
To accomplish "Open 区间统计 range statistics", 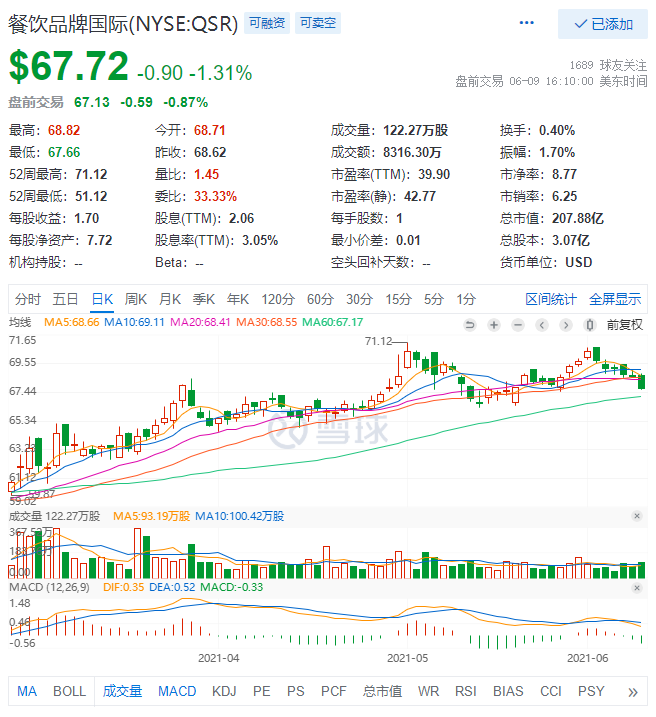I will 551,299.
